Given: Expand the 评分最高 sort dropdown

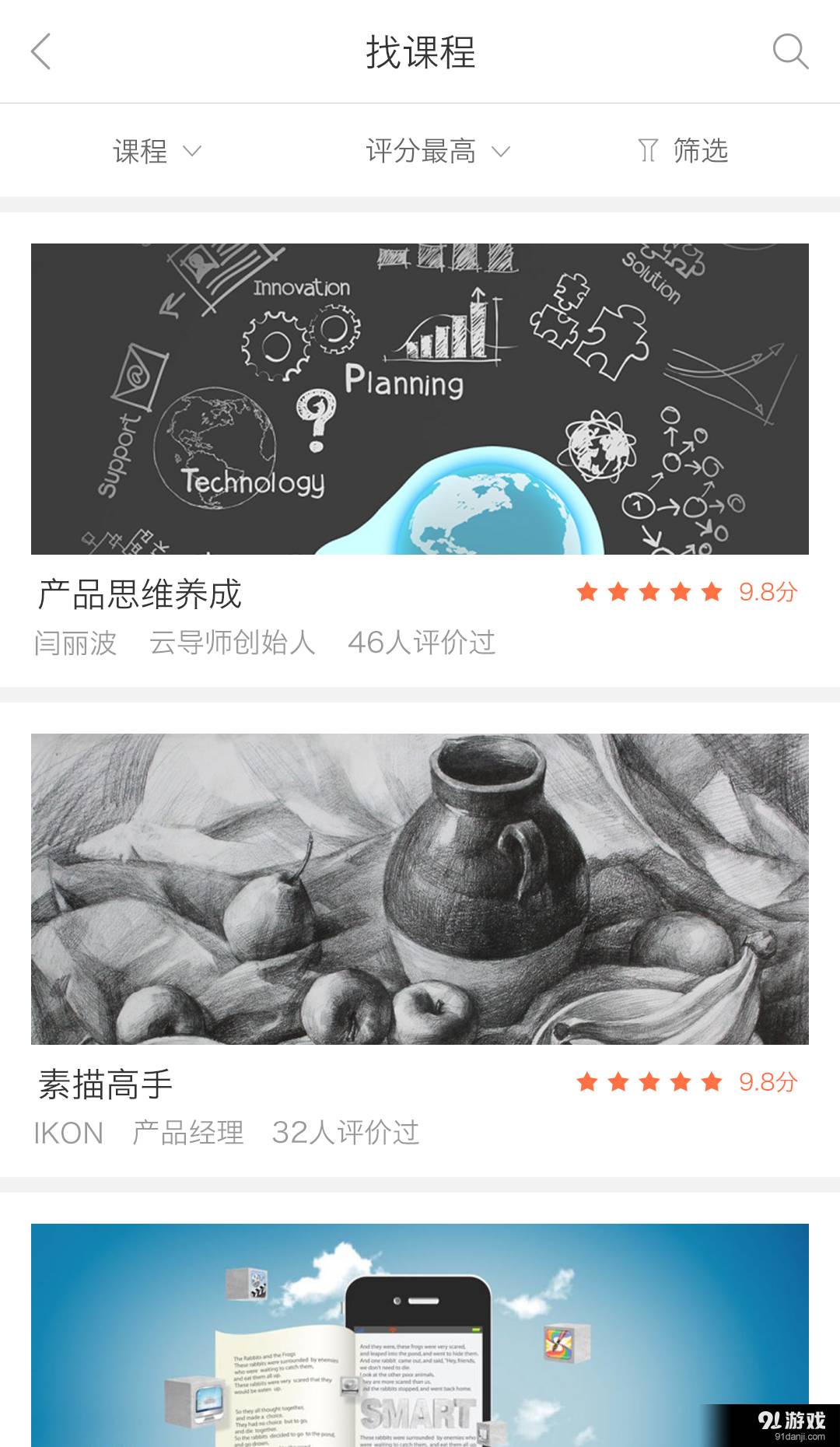Looking at the screenshot, I should click(x=437, y=151).
